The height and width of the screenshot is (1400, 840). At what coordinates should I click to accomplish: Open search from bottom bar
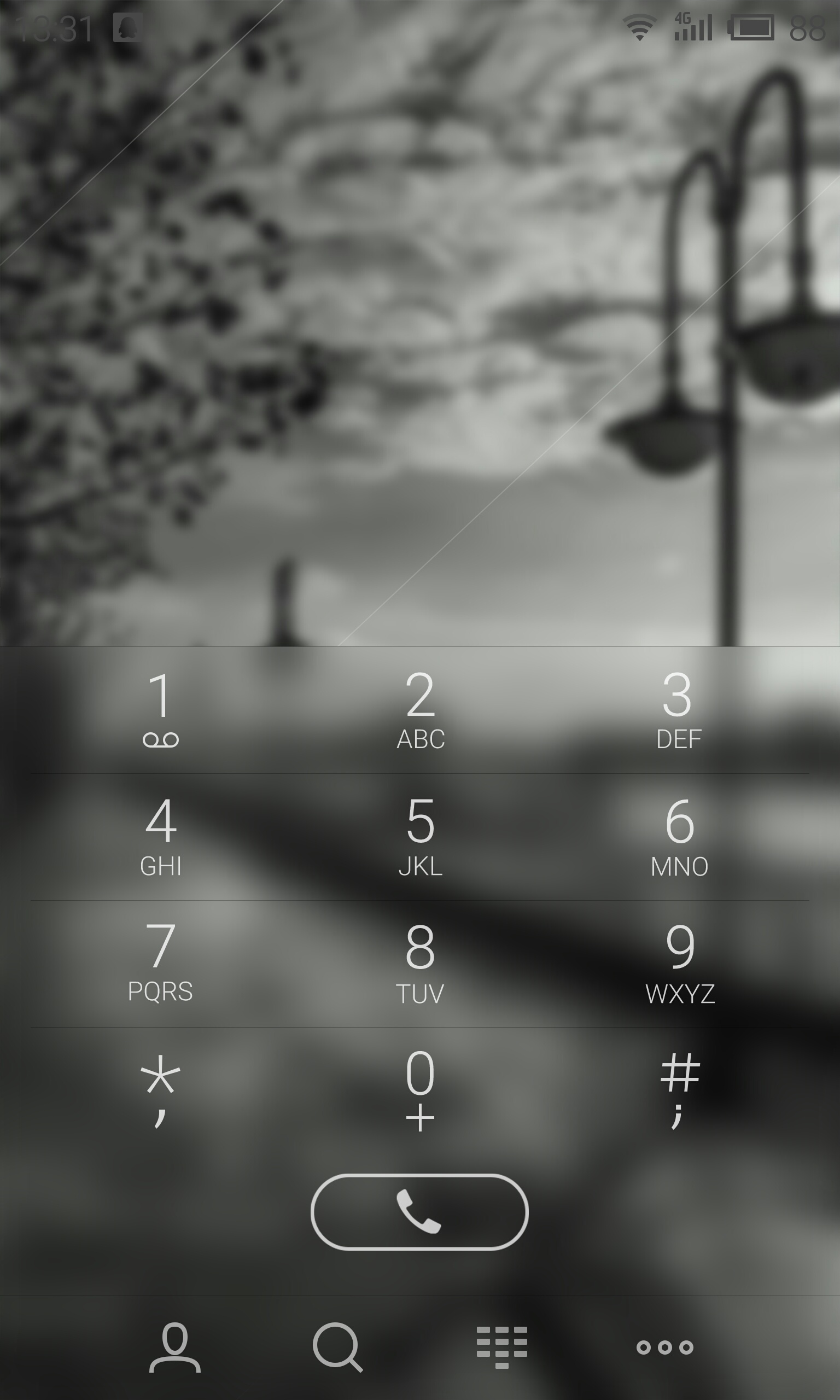coord(337,1347)
